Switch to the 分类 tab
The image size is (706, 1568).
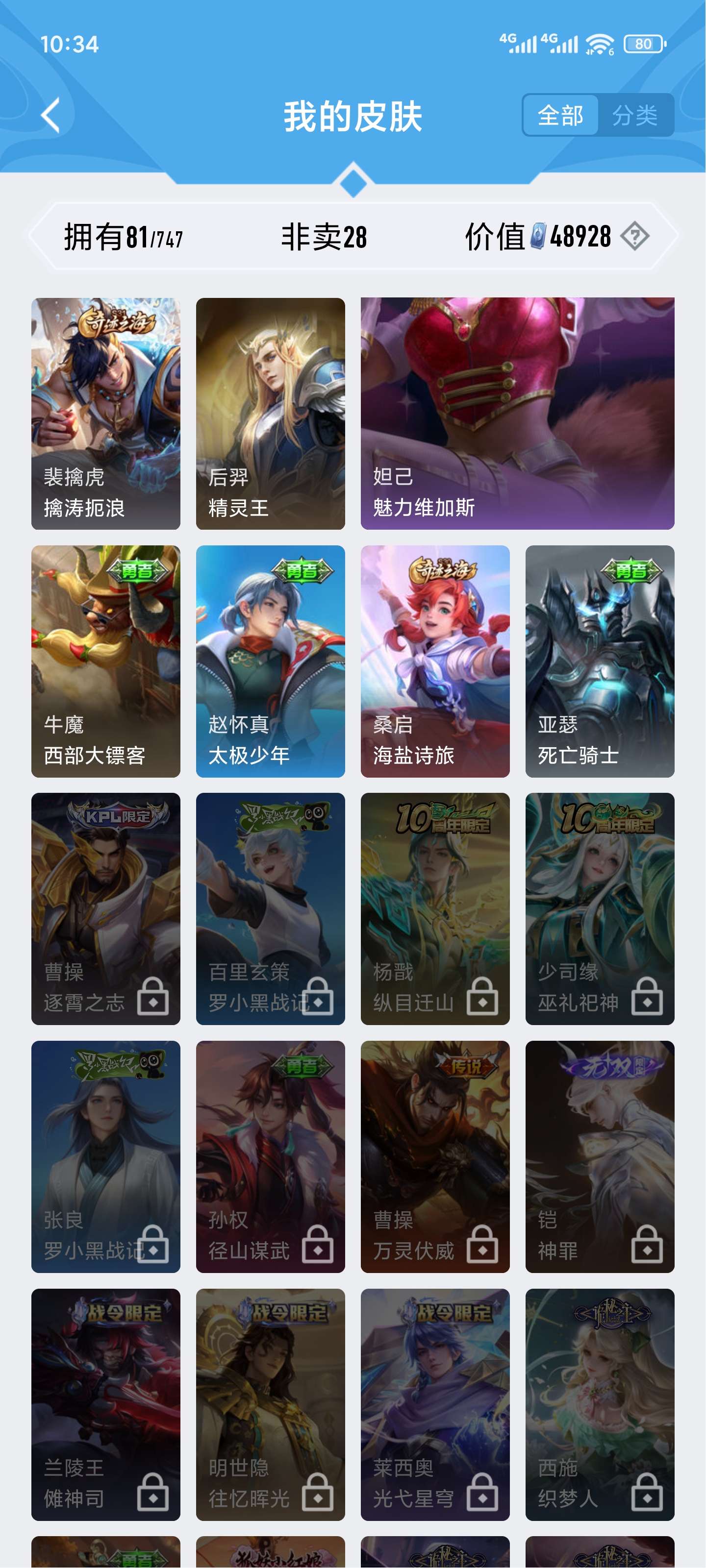[x=635, y=116]
